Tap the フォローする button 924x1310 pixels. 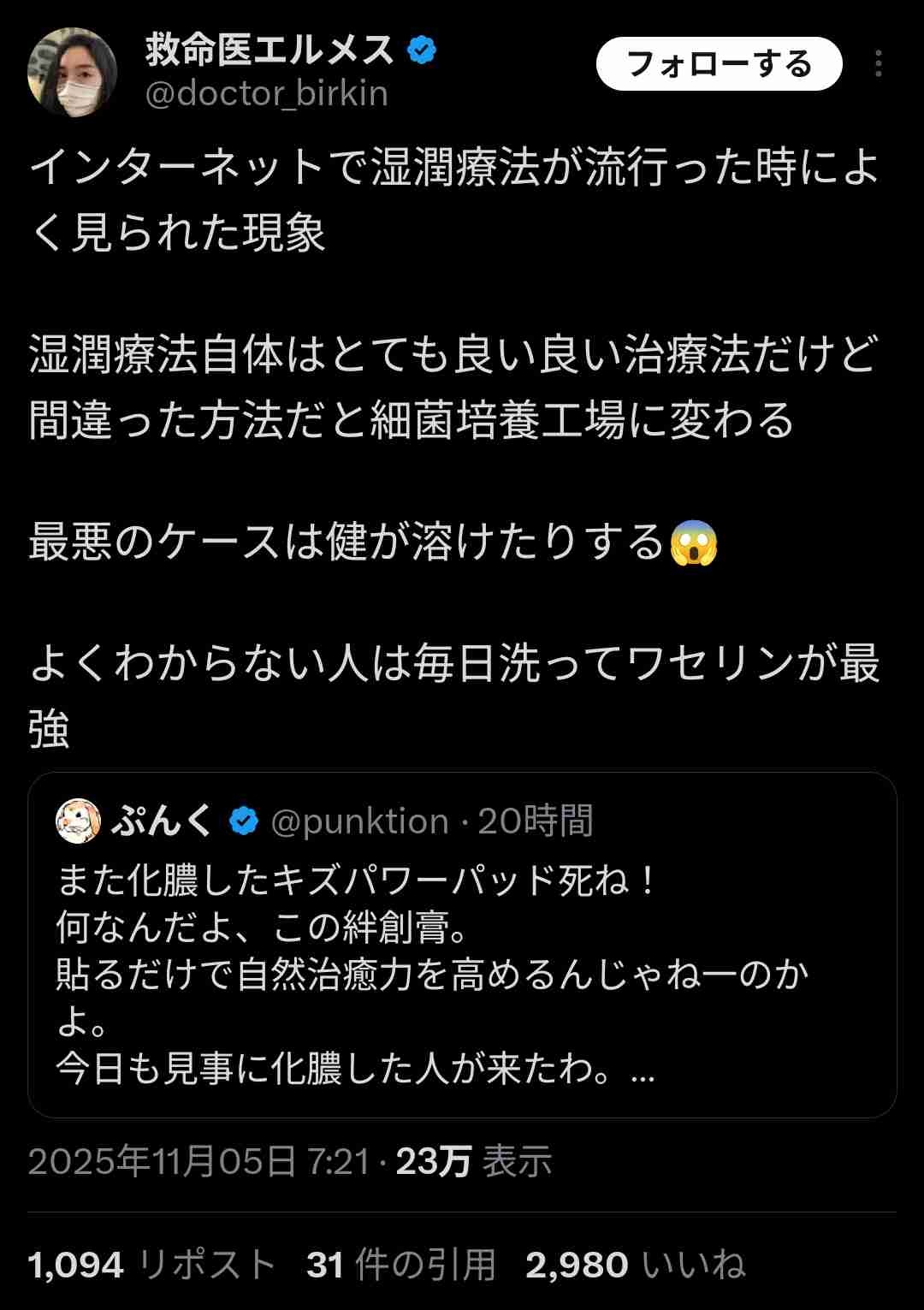pyautogui.click(x=719, y=64)
